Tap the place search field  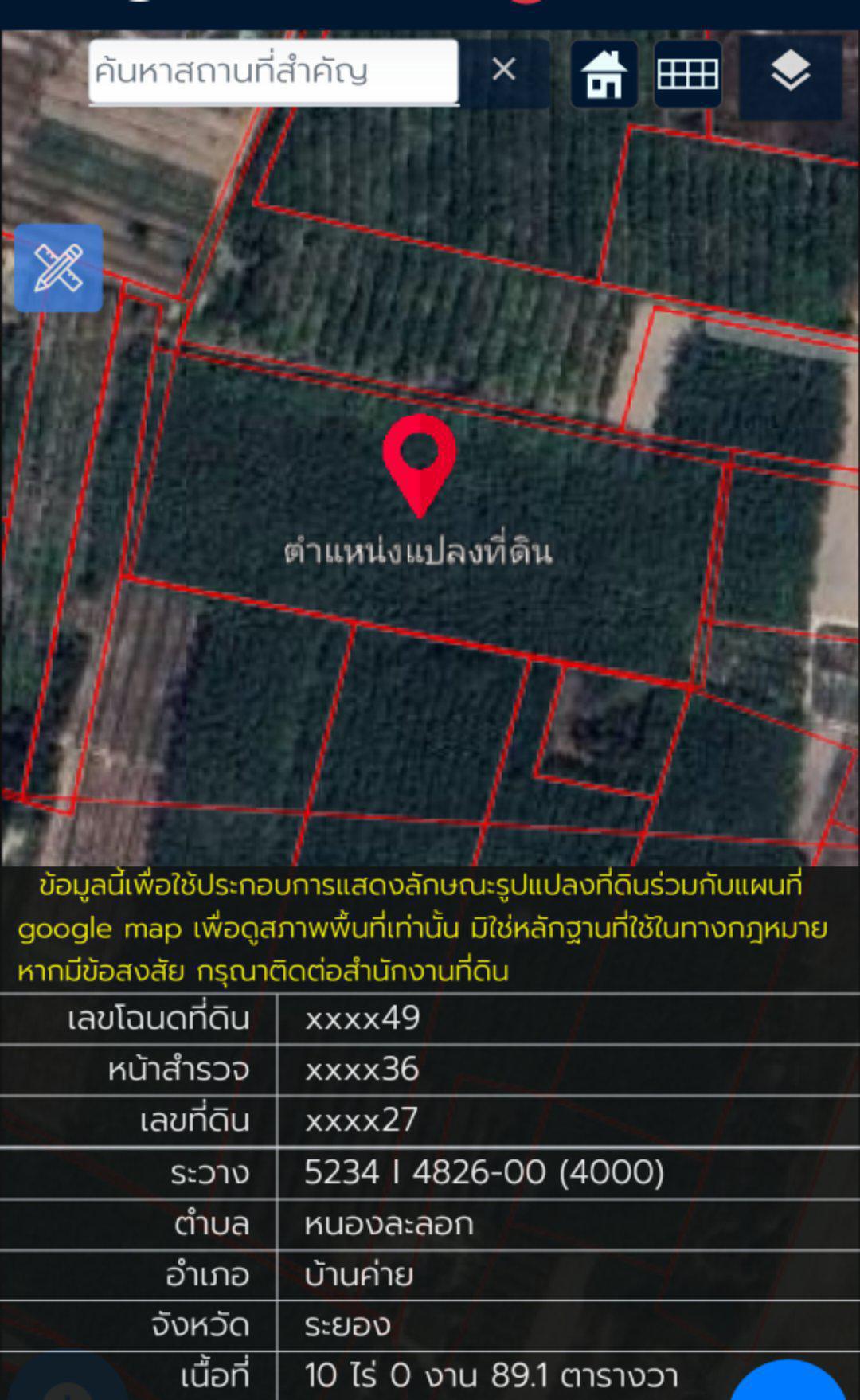point(273,72)
